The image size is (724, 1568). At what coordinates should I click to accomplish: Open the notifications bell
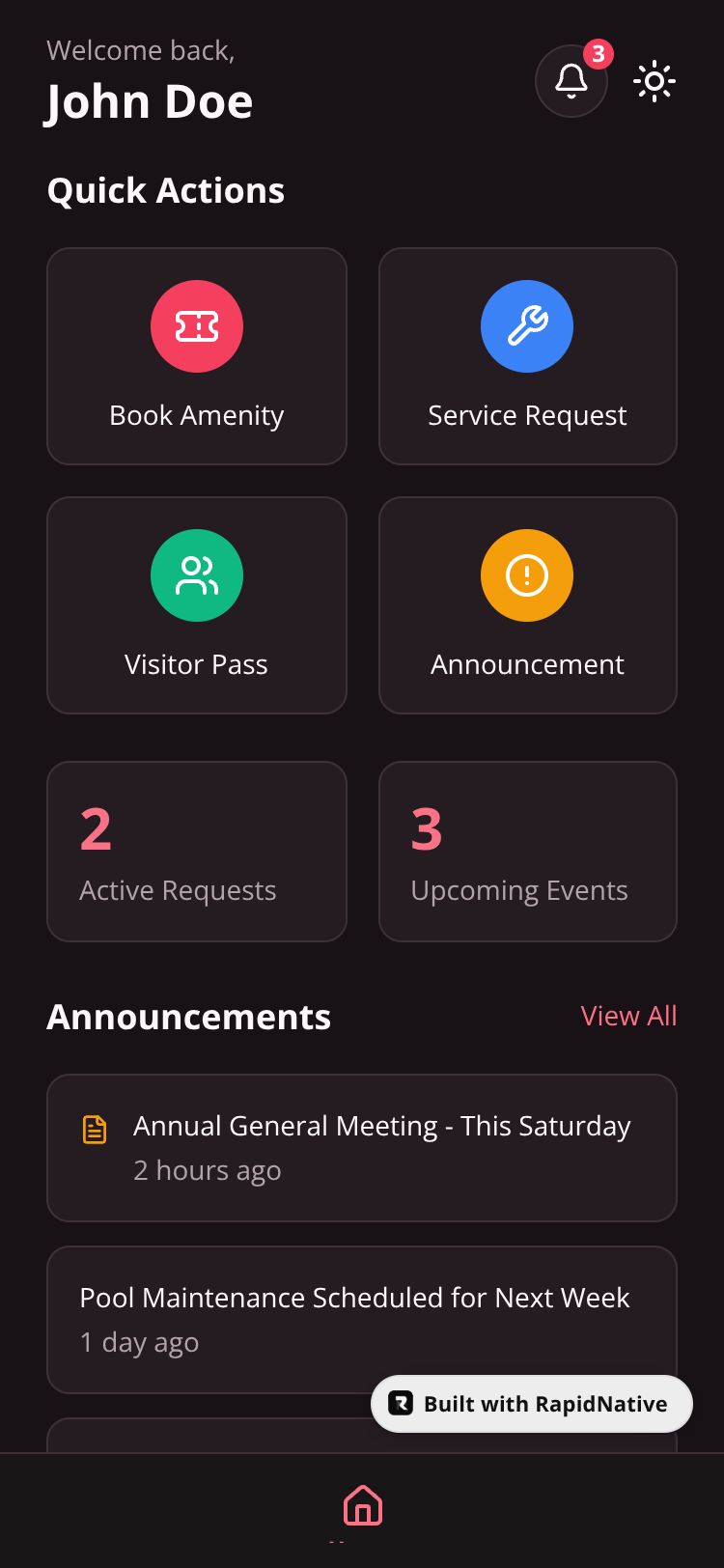pos(571,81)
